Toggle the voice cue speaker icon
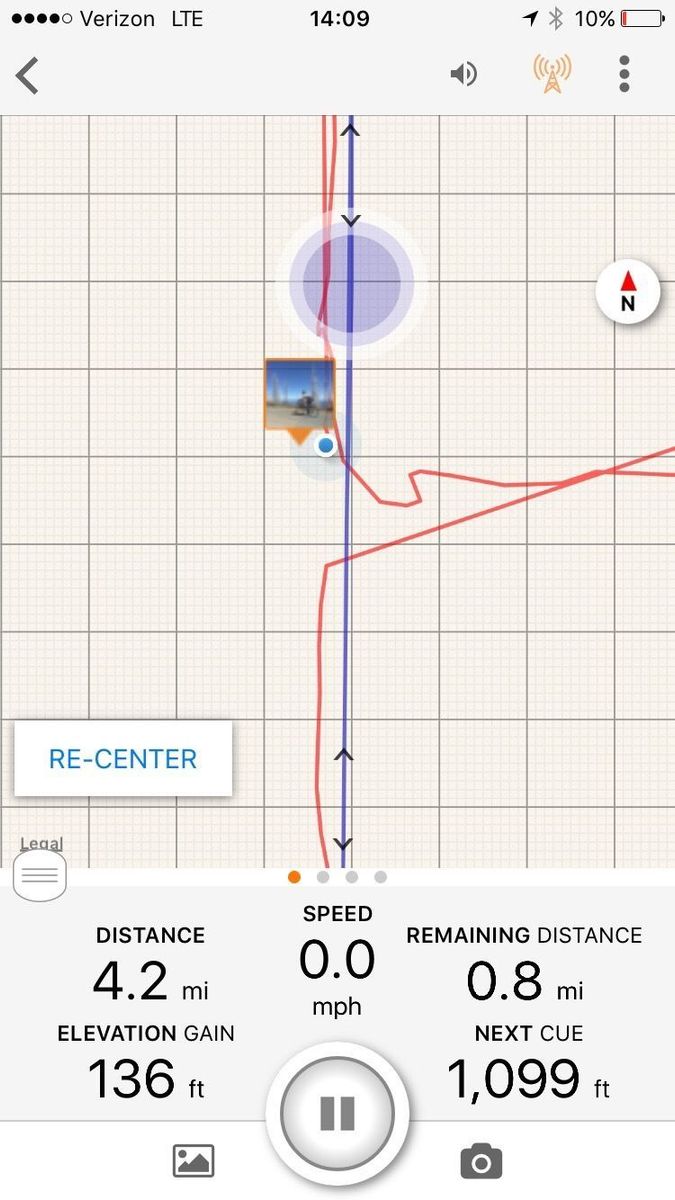 463,74
